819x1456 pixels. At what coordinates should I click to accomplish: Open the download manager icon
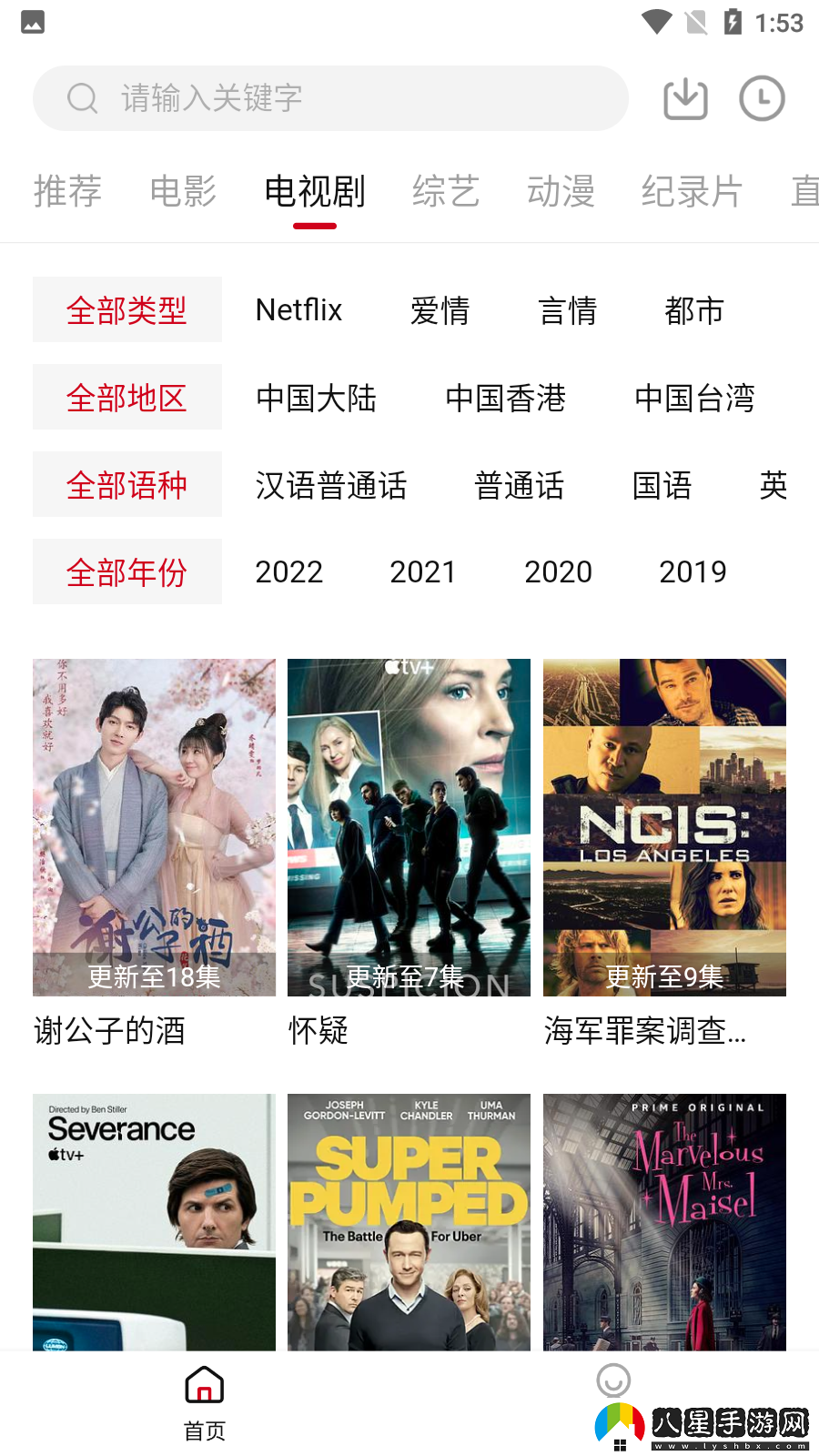coord(684,98)
